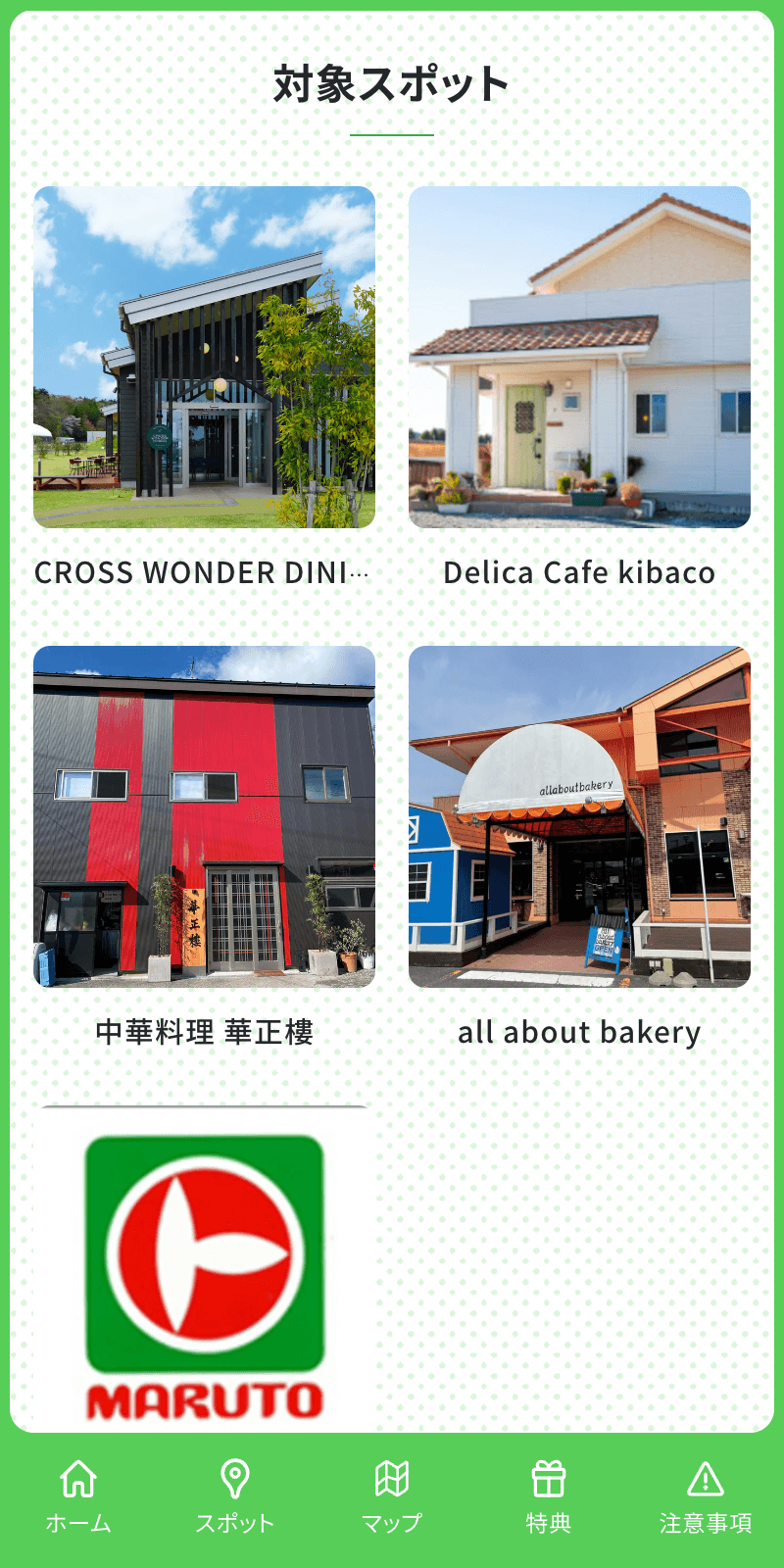The height and width of the screenshot is (1568, 784).
Task: Switch to the 特典 tab
Action: click(549, 1497)
